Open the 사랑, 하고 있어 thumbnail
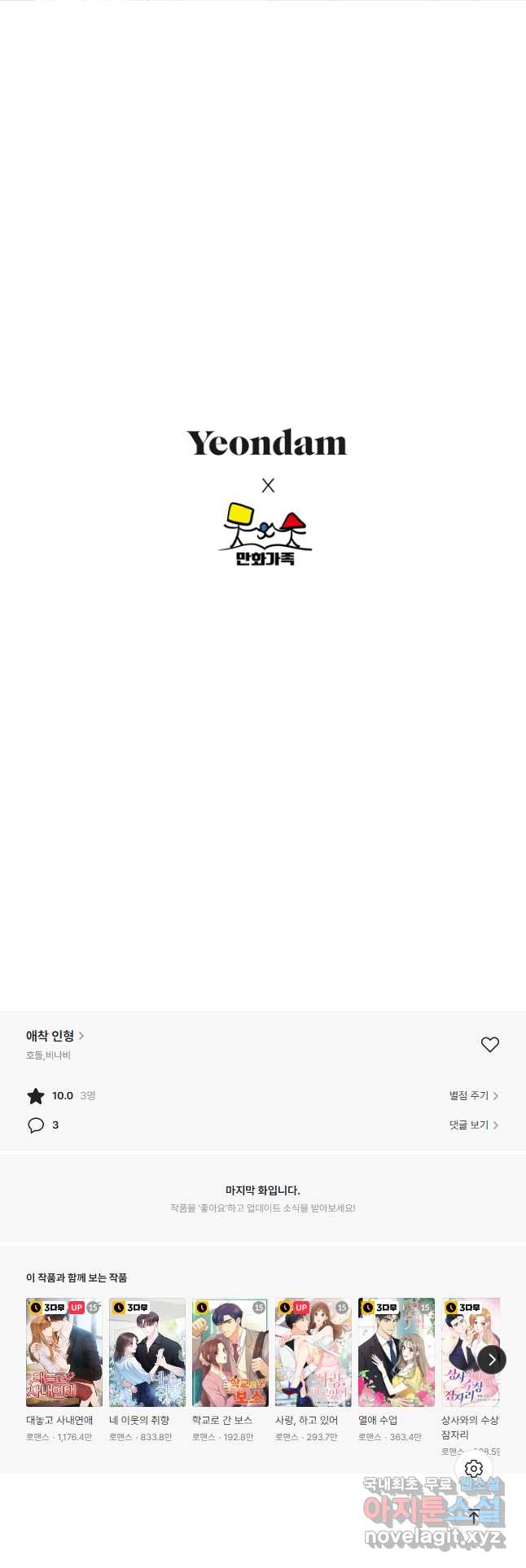The image size is (526, 1568). pos(313,1352)
